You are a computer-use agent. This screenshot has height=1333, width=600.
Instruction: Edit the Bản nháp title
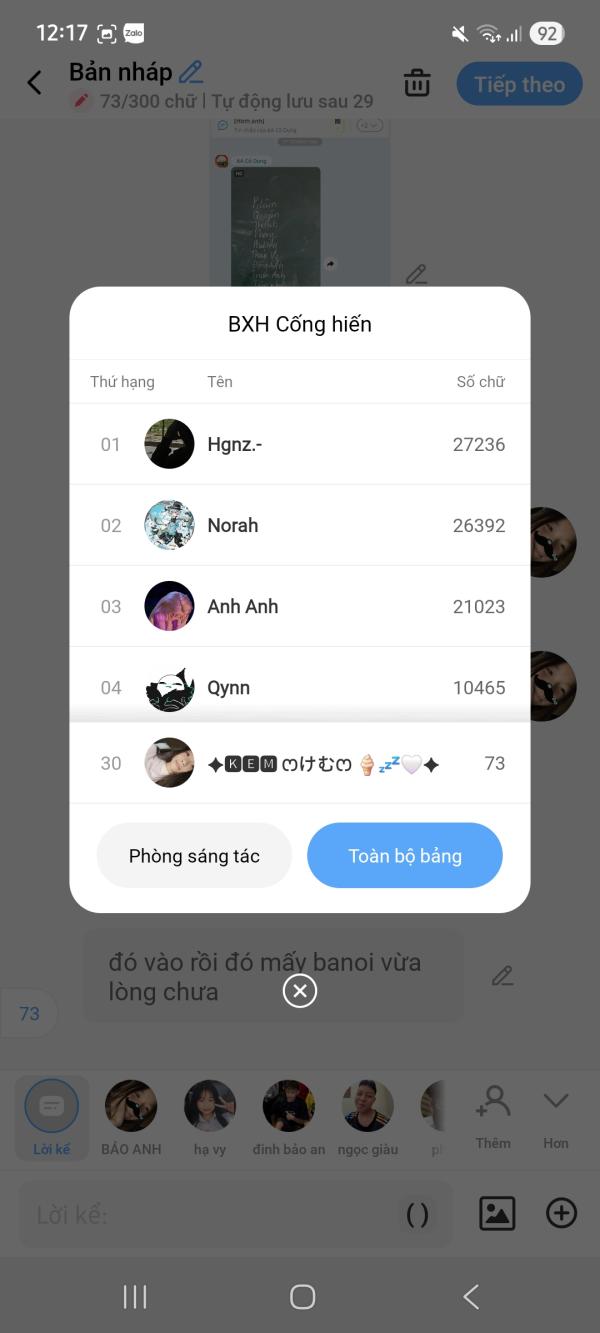190,72
